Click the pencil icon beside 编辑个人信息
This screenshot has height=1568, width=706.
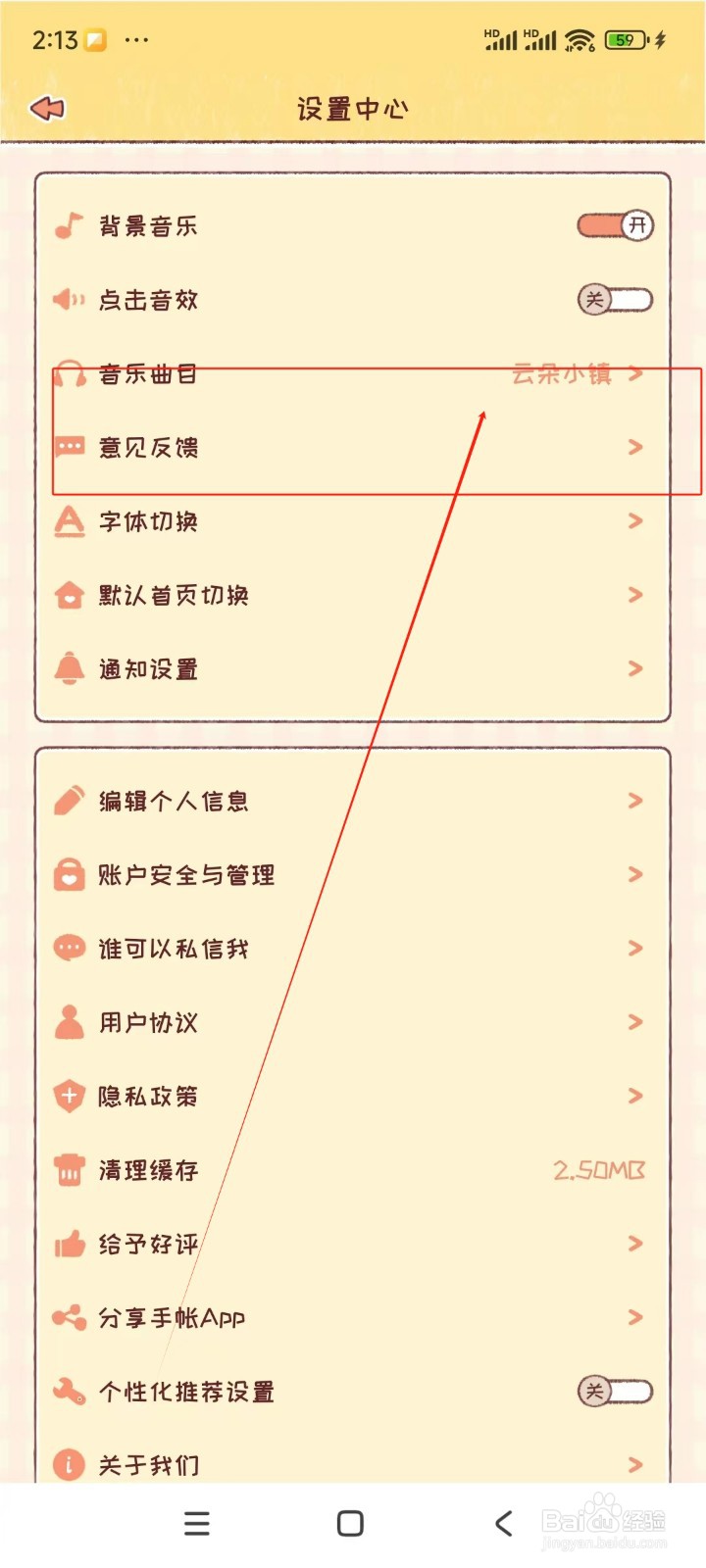click(67, 800)
